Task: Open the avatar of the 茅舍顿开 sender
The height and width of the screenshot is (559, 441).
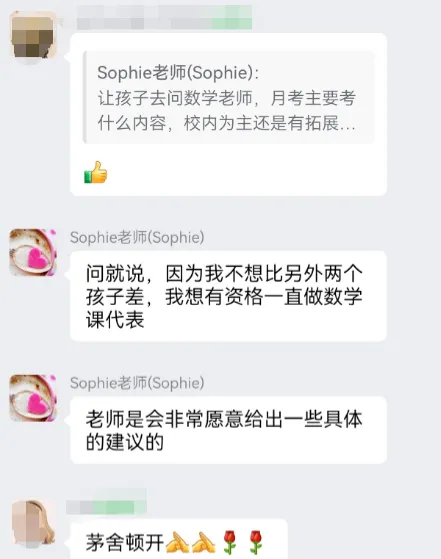Action: [x=33, y=523]
